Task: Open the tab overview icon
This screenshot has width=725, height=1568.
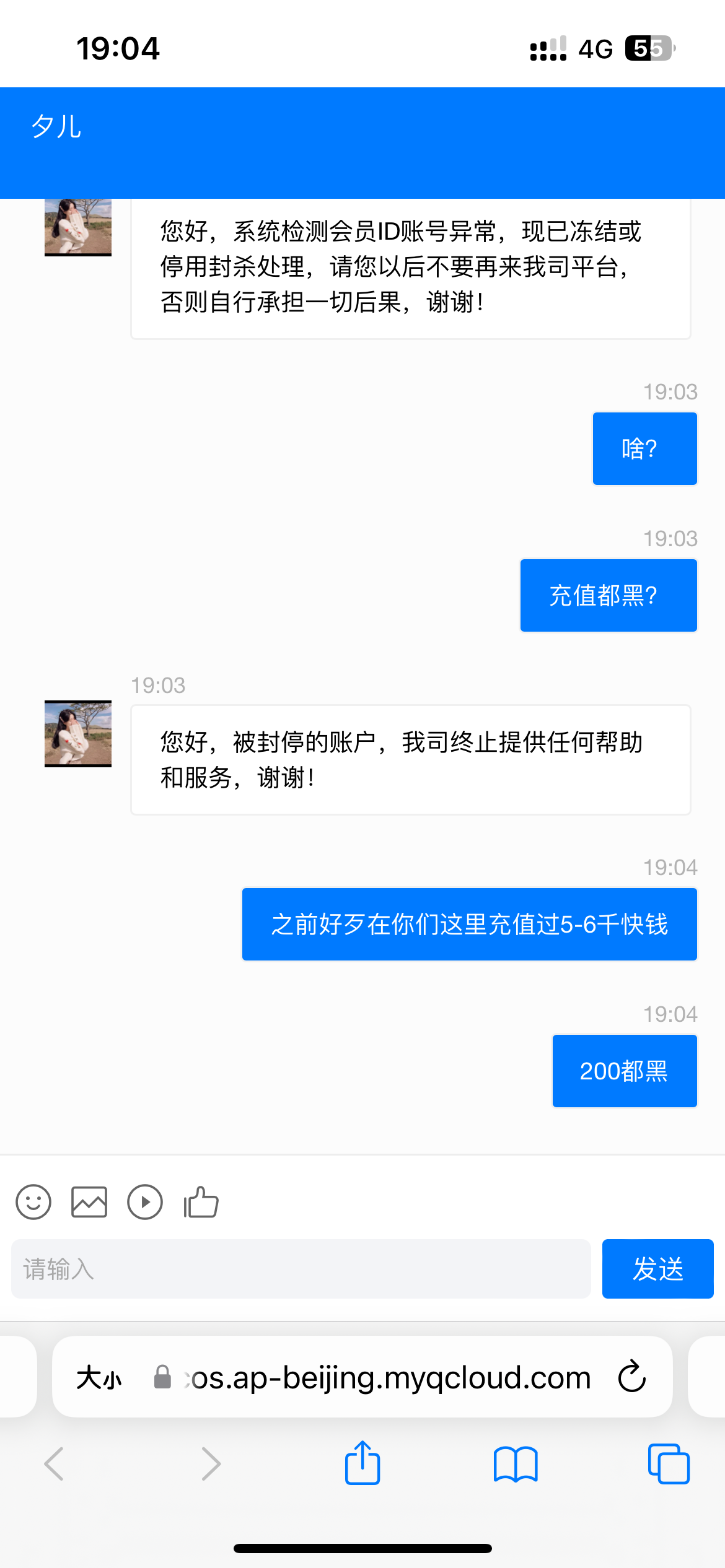Action: click(x=668, y=1465)
